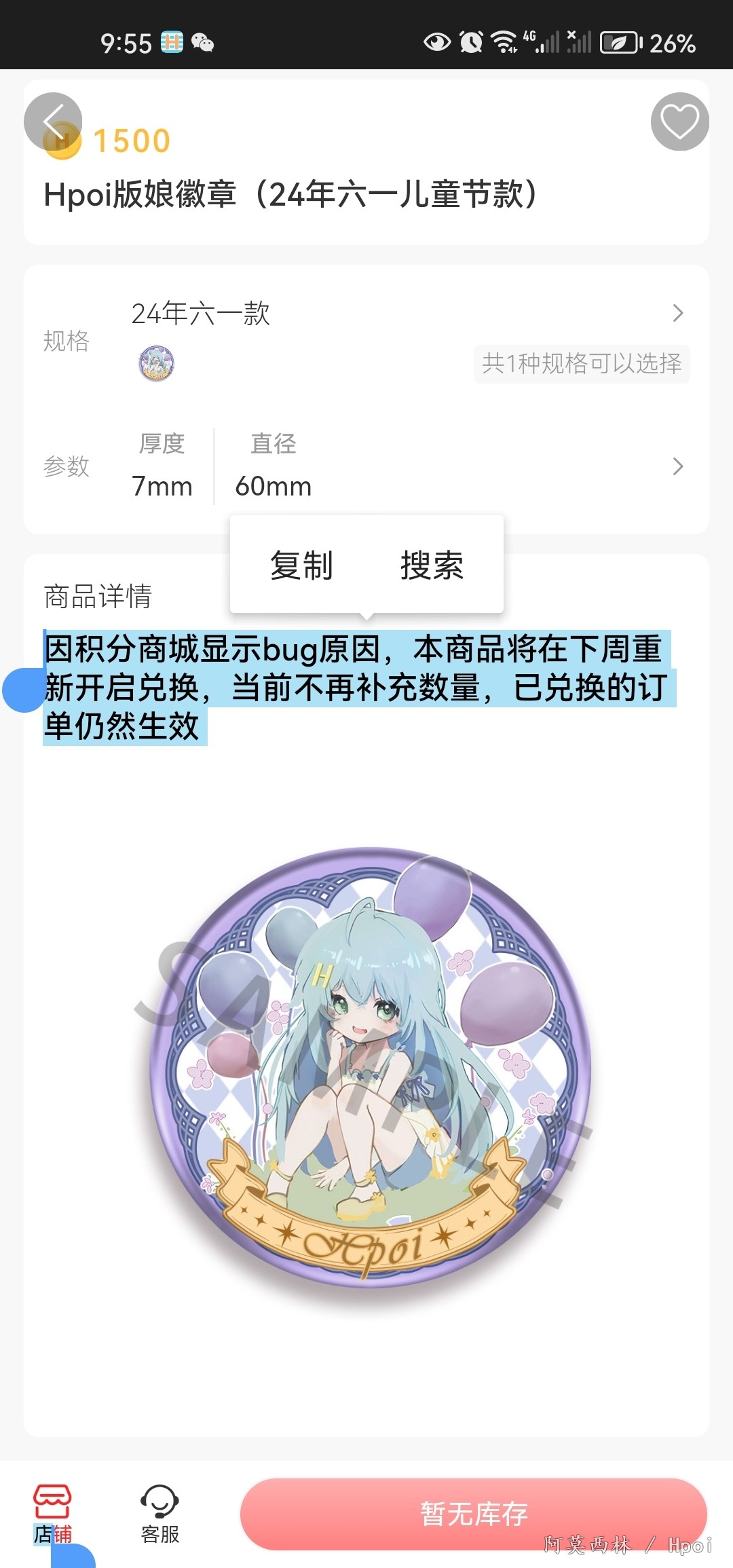
Task: Select the 24年六一款 spec thumbnail
Action: 156,363
